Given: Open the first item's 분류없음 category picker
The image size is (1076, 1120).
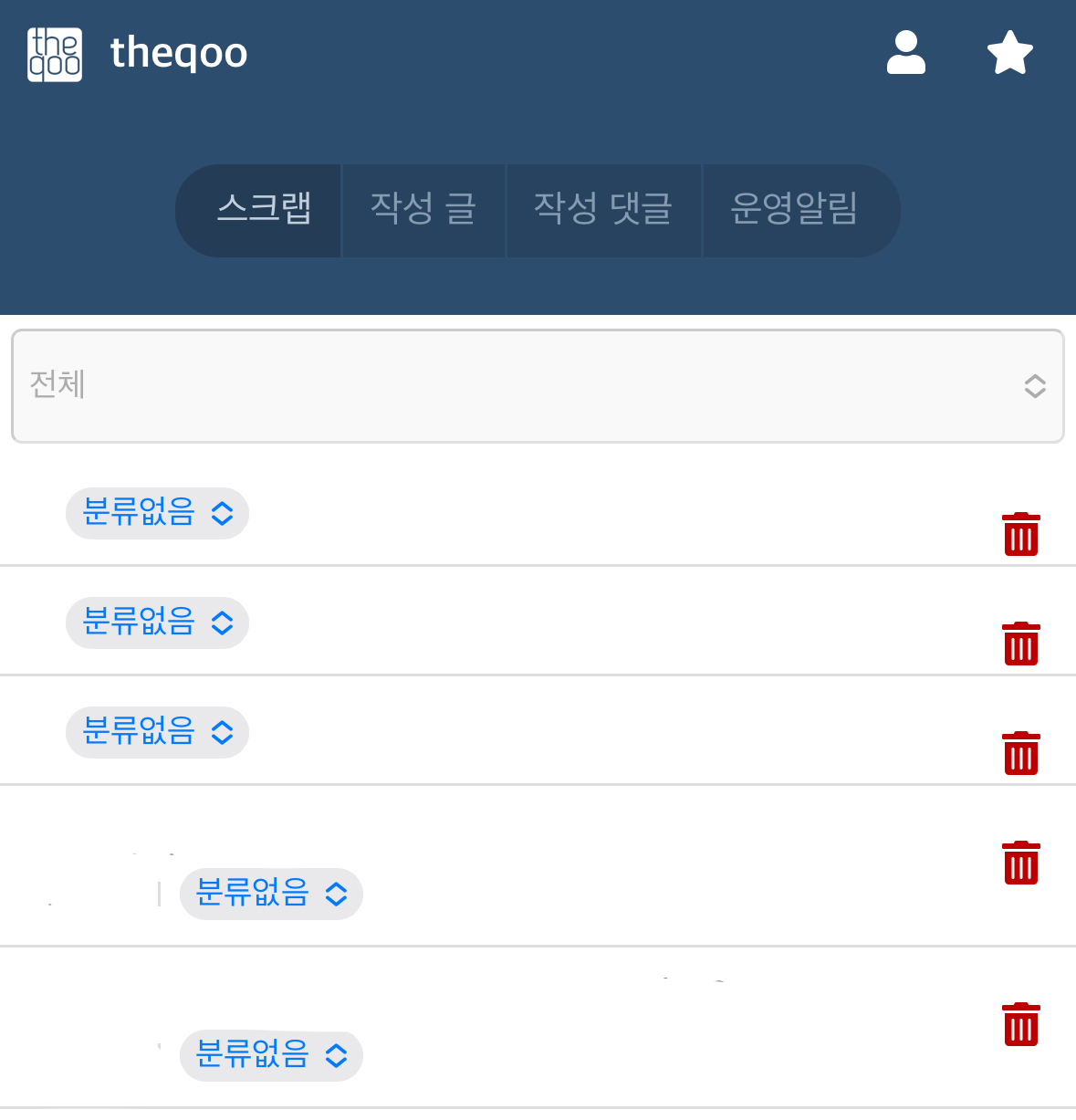Looking at the screenshot, I should [x=157, y=513].
